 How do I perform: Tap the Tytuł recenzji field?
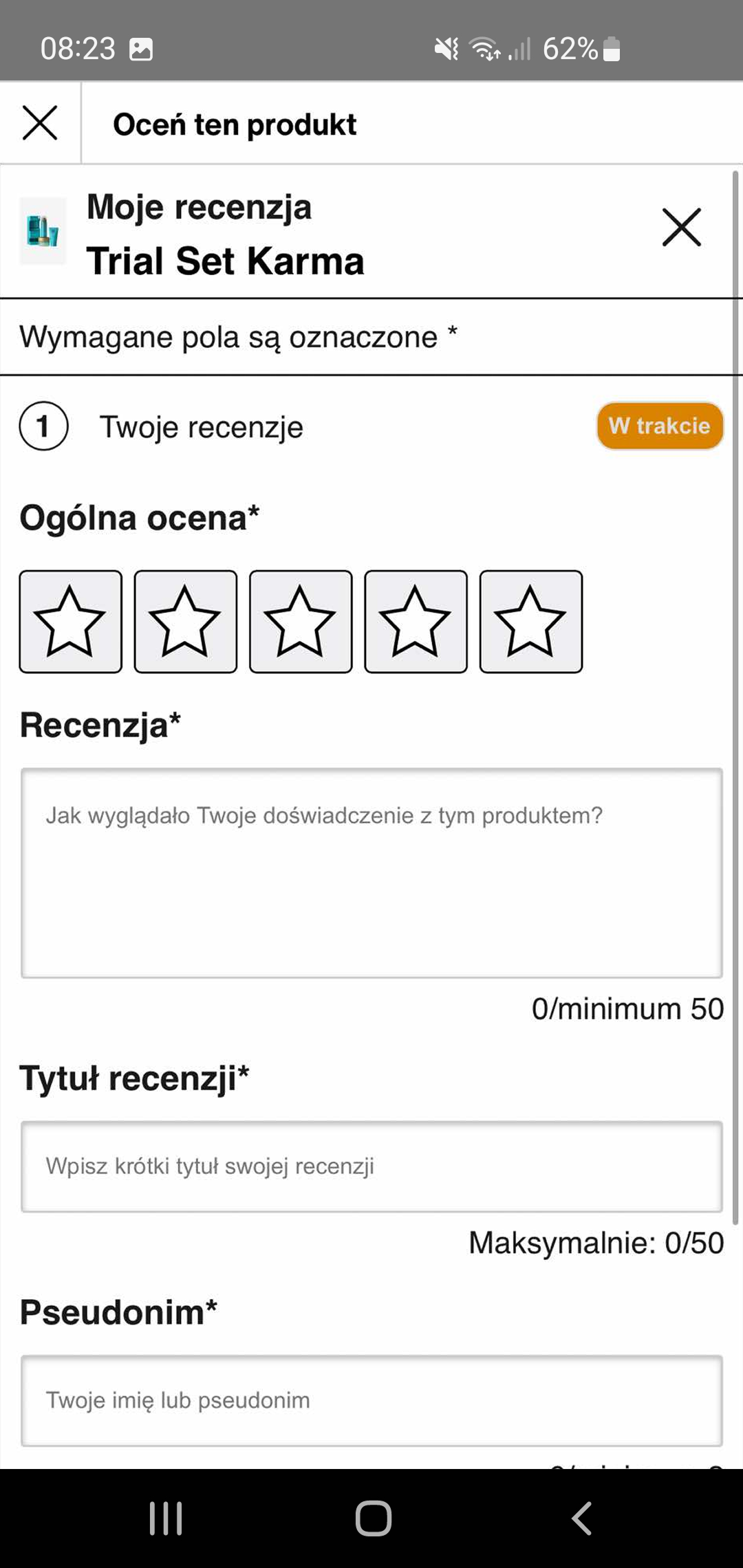click(371, 1166)
